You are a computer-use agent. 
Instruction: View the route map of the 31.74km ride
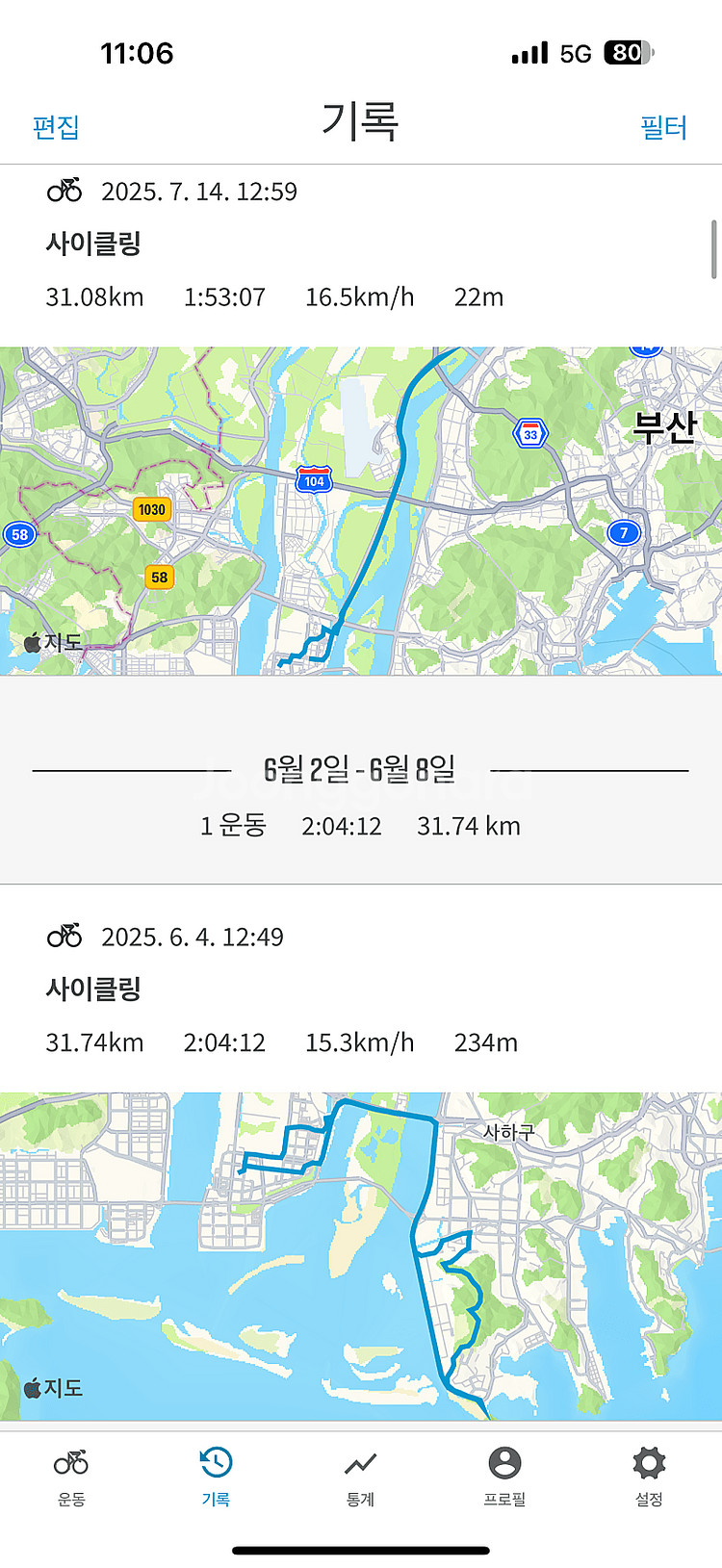[x=361, y=1255]
